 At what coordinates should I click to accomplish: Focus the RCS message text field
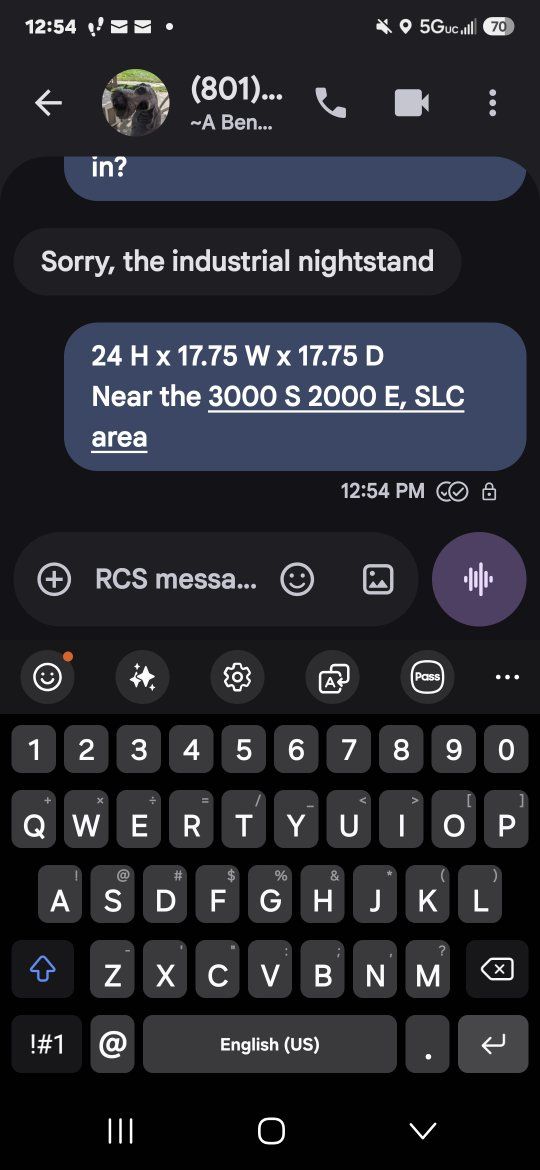(x=176, y=579)
